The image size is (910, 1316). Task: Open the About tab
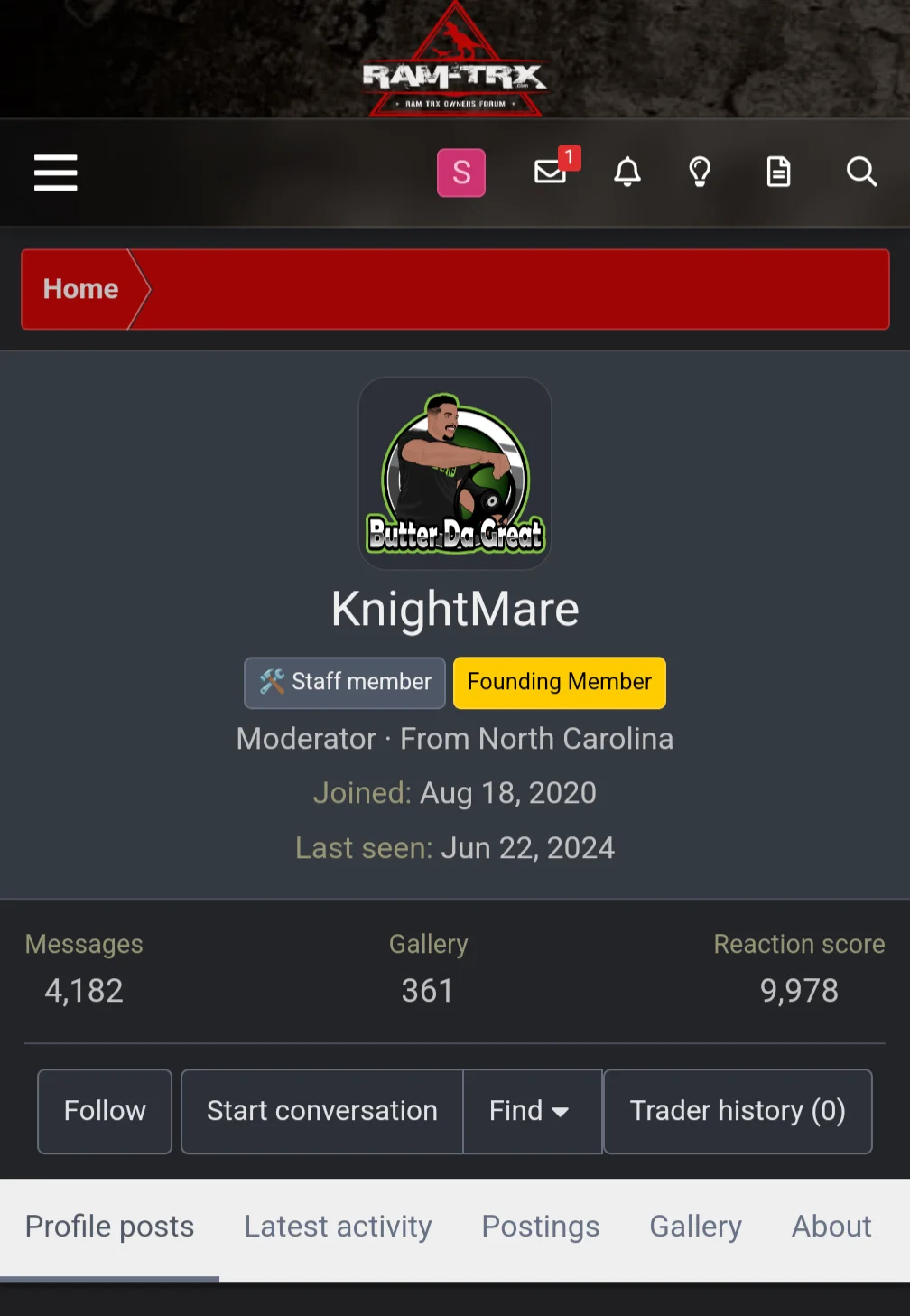tap(831, 1227)
